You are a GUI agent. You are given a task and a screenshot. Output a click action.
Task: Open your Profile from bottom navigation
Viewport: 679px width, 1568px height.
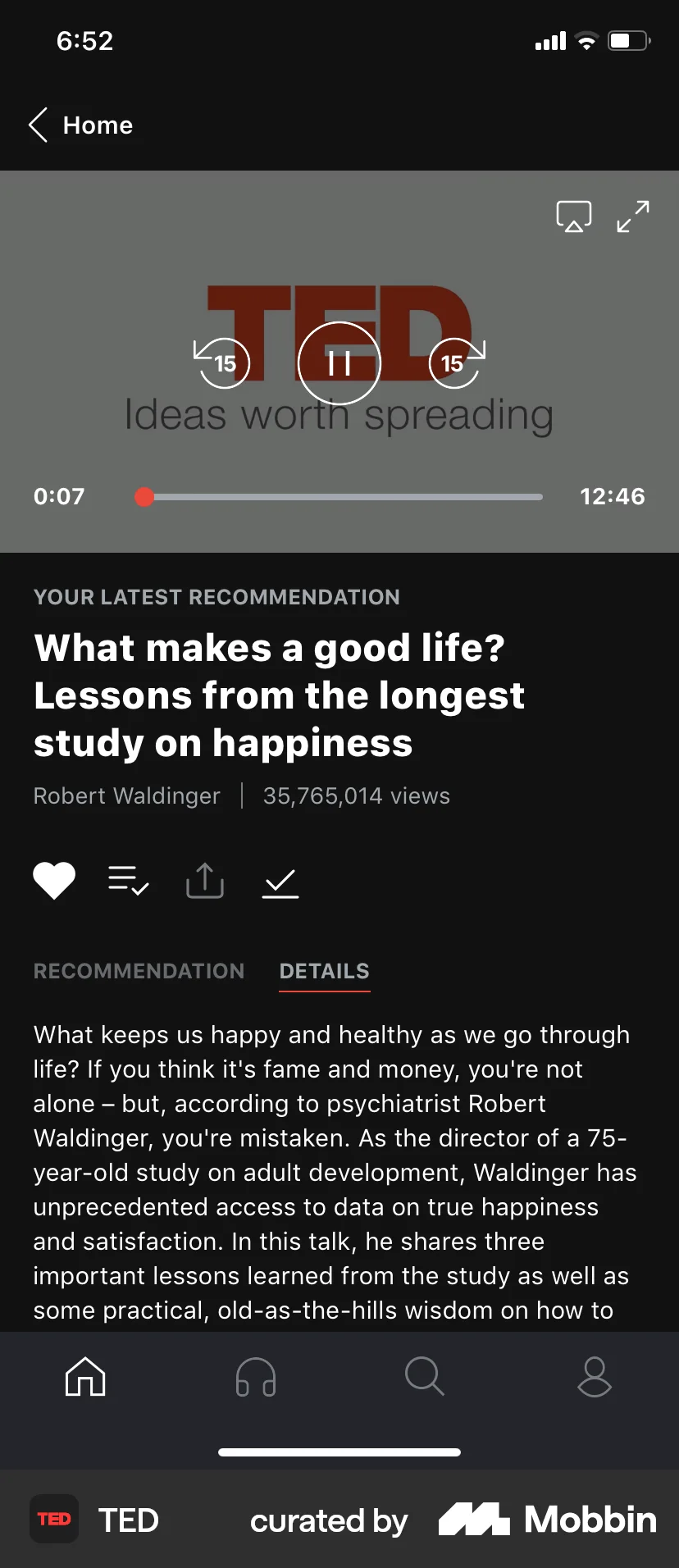[x=594, y=1378]
